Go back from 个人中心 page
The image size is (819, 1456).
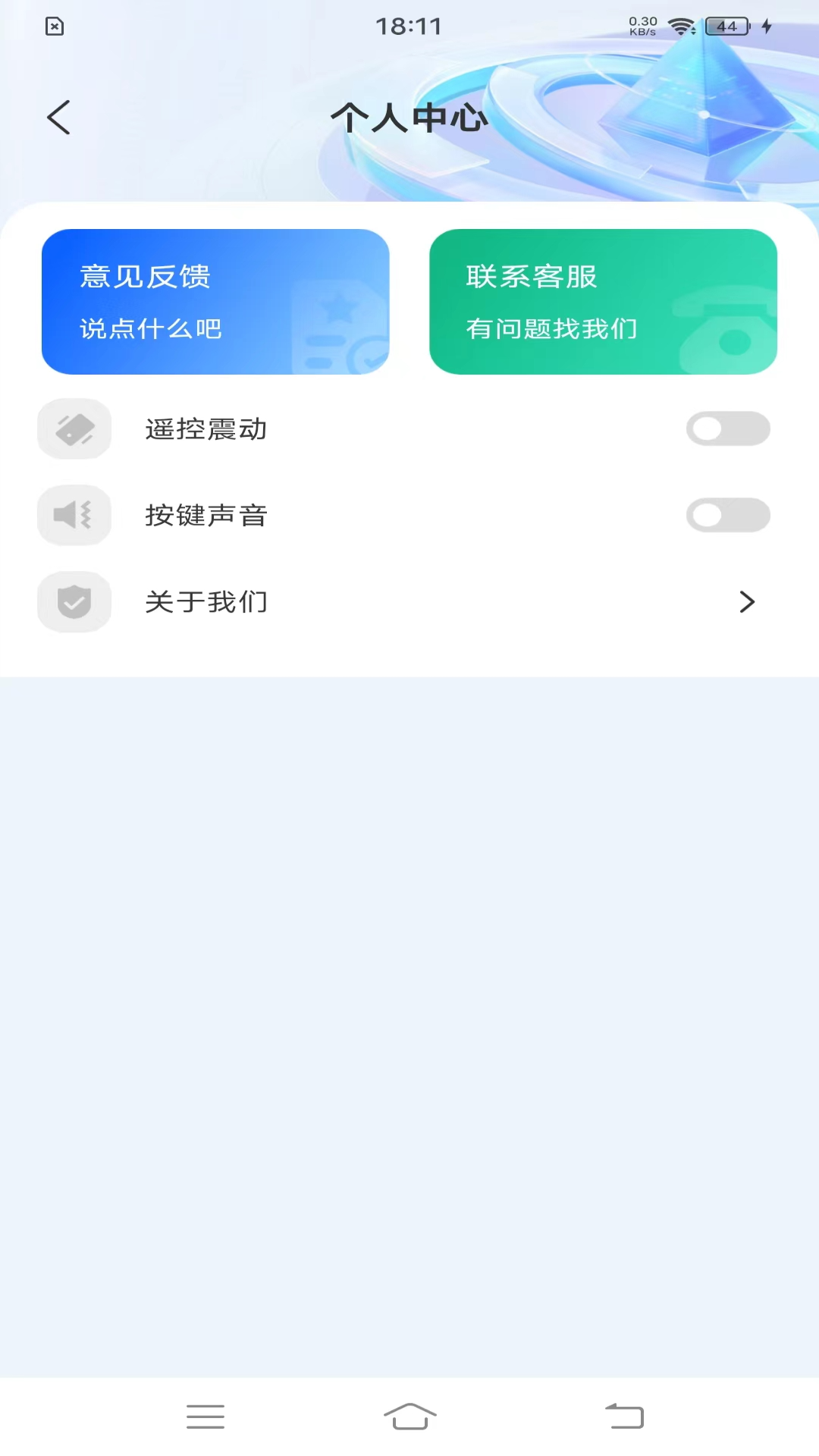tap(58, 118)
